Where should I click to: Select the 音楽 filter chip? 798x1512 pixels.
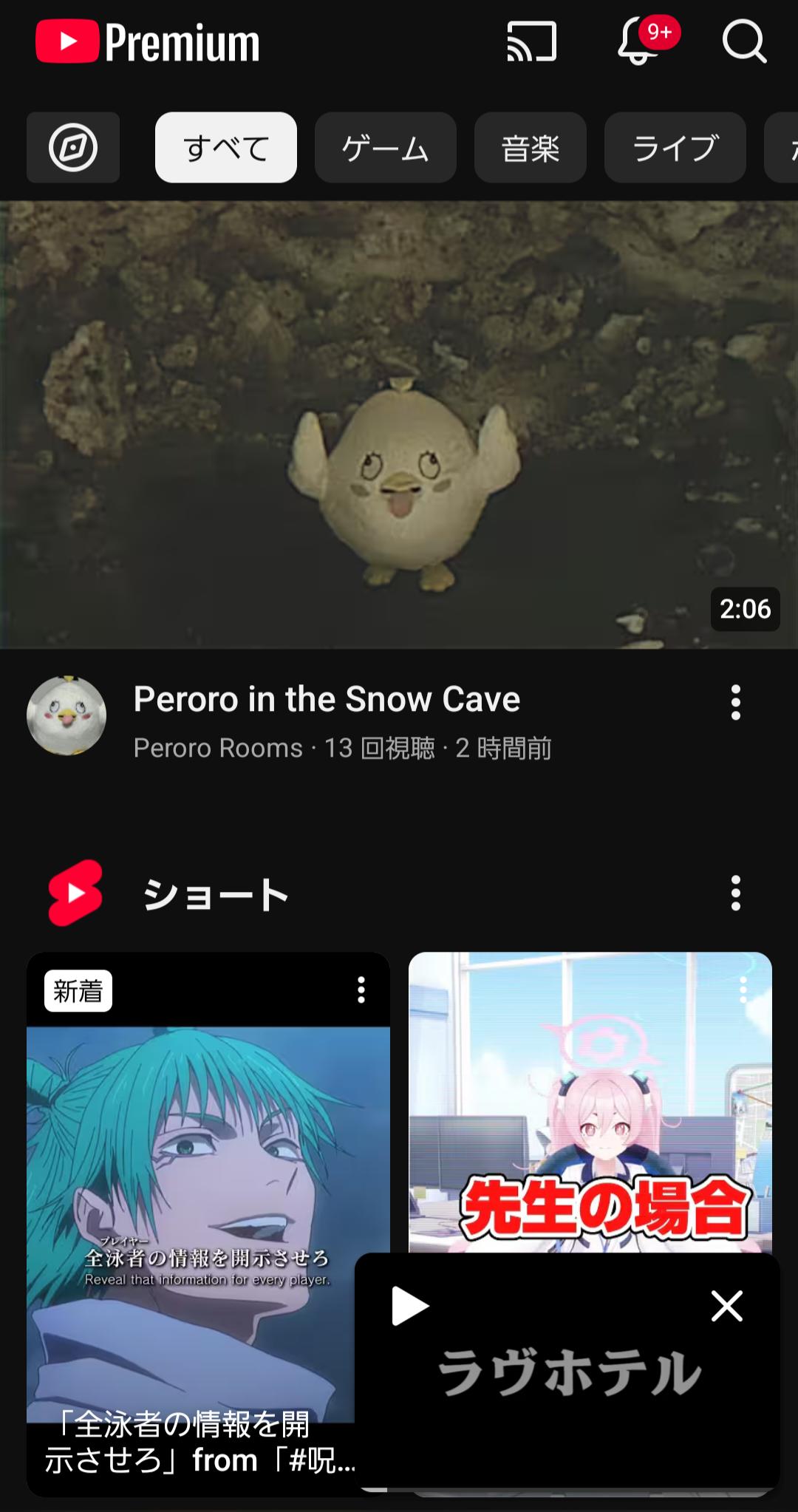click(530, 148)
